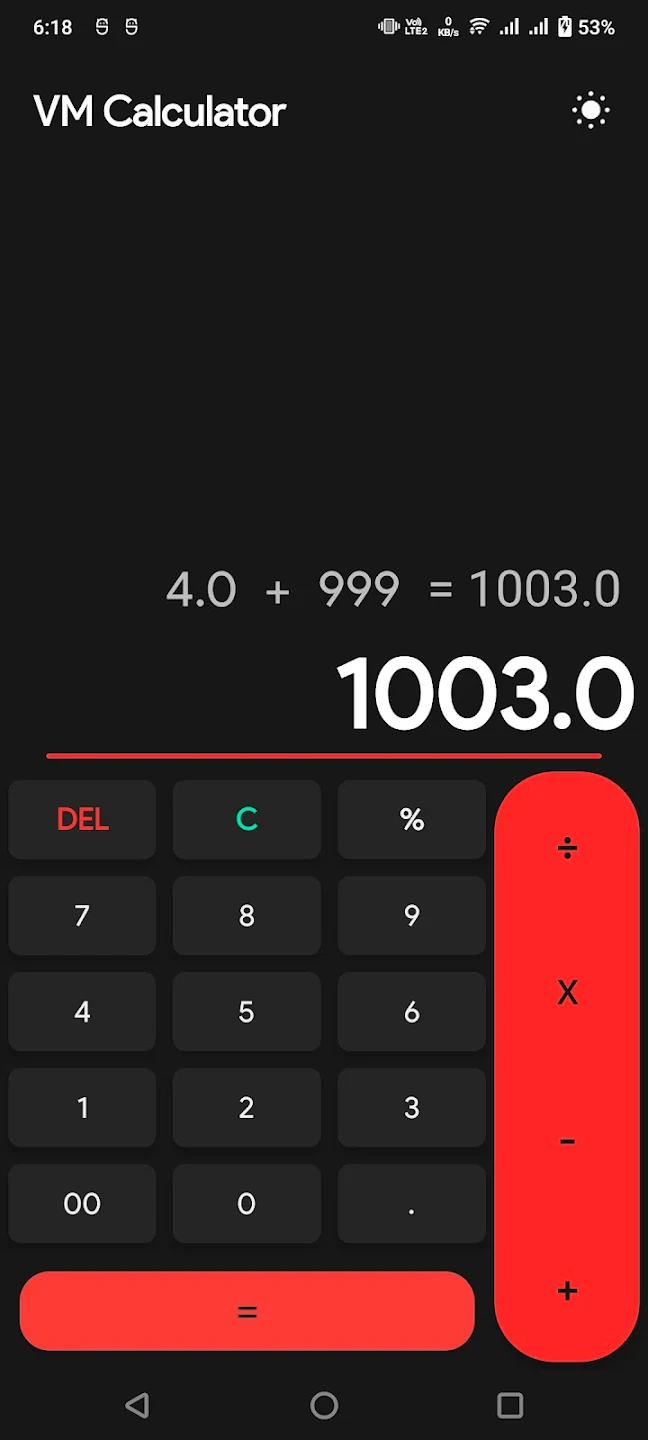The width and height of the screenshot is (648, 1440).
Task: Enter digit 6
Action: [x=411, y=1011]
